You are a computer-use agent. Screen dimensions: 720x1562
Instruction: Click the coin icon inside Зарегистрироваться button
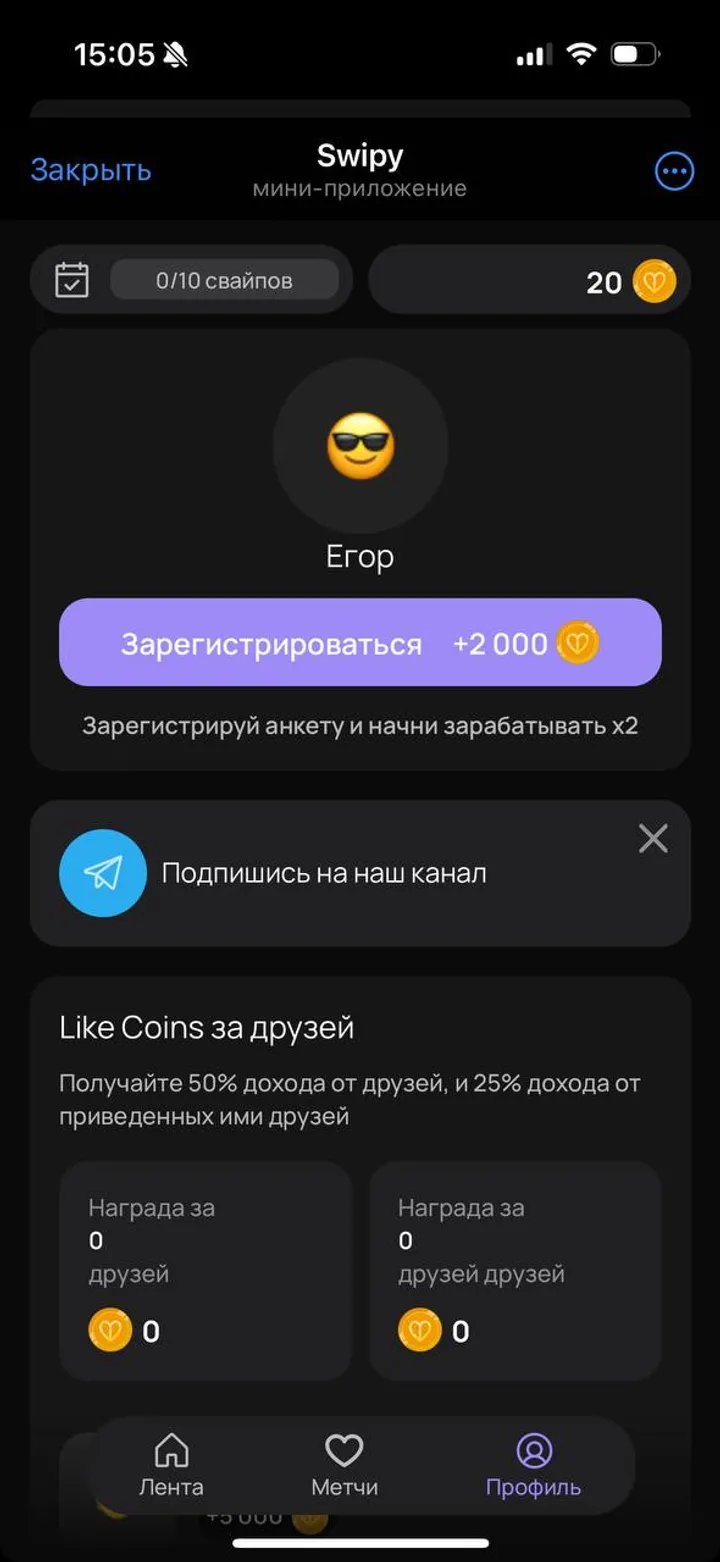point(576,644)
